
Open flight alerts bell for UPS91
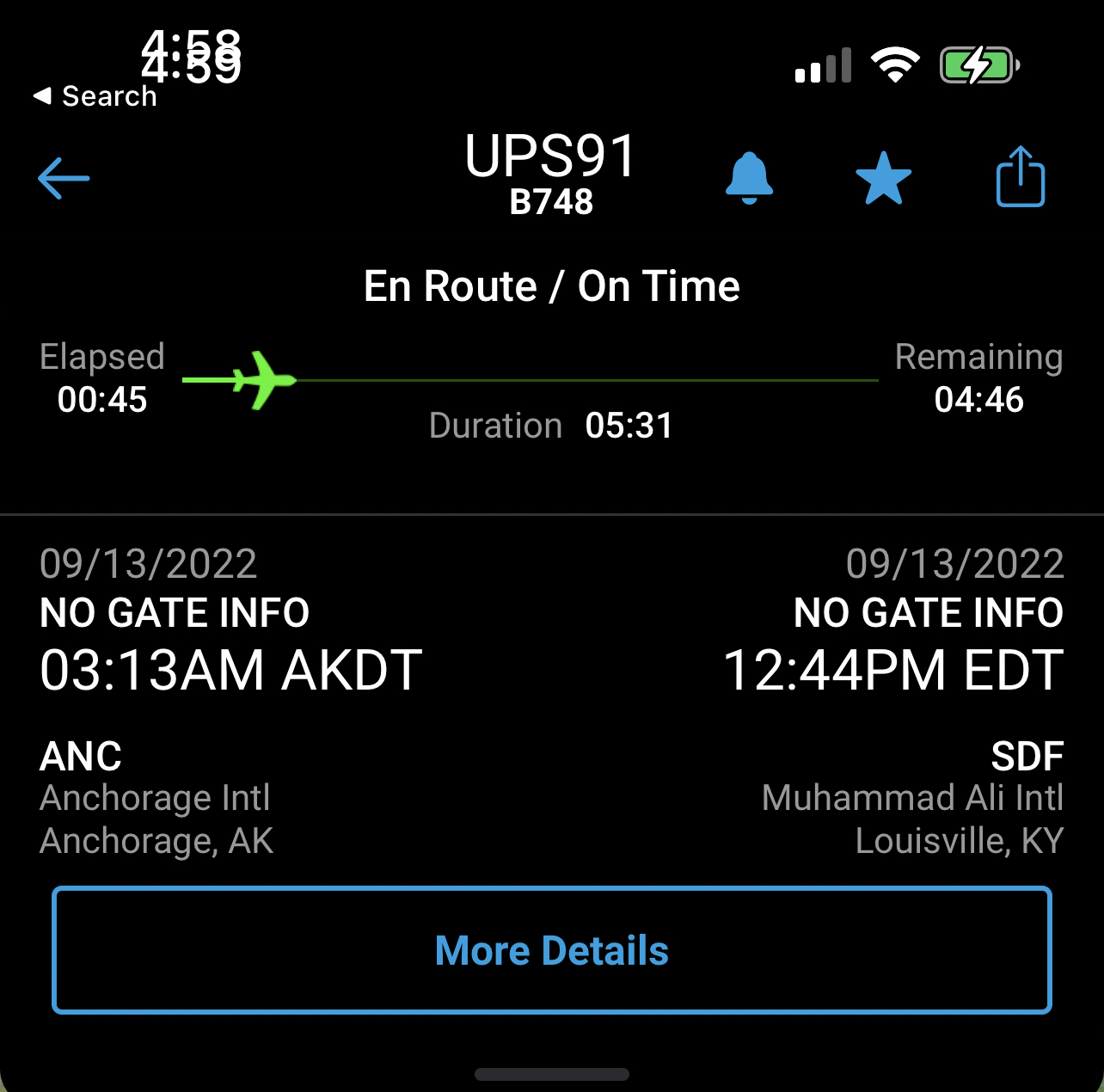(749, 178)
